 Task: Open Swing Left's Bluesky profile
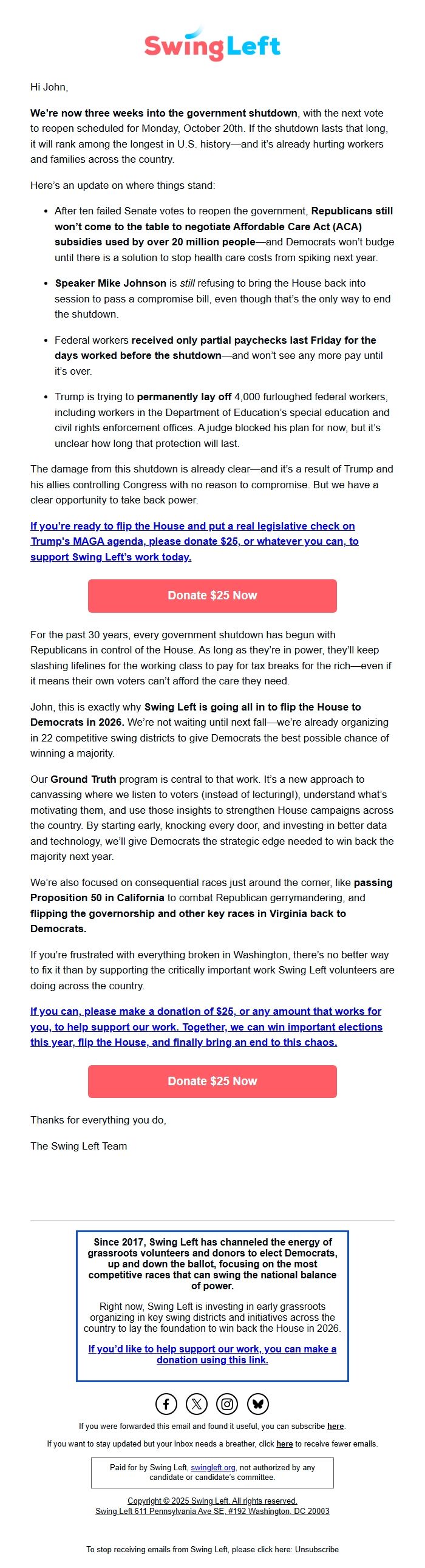(x=257, y=1403)
